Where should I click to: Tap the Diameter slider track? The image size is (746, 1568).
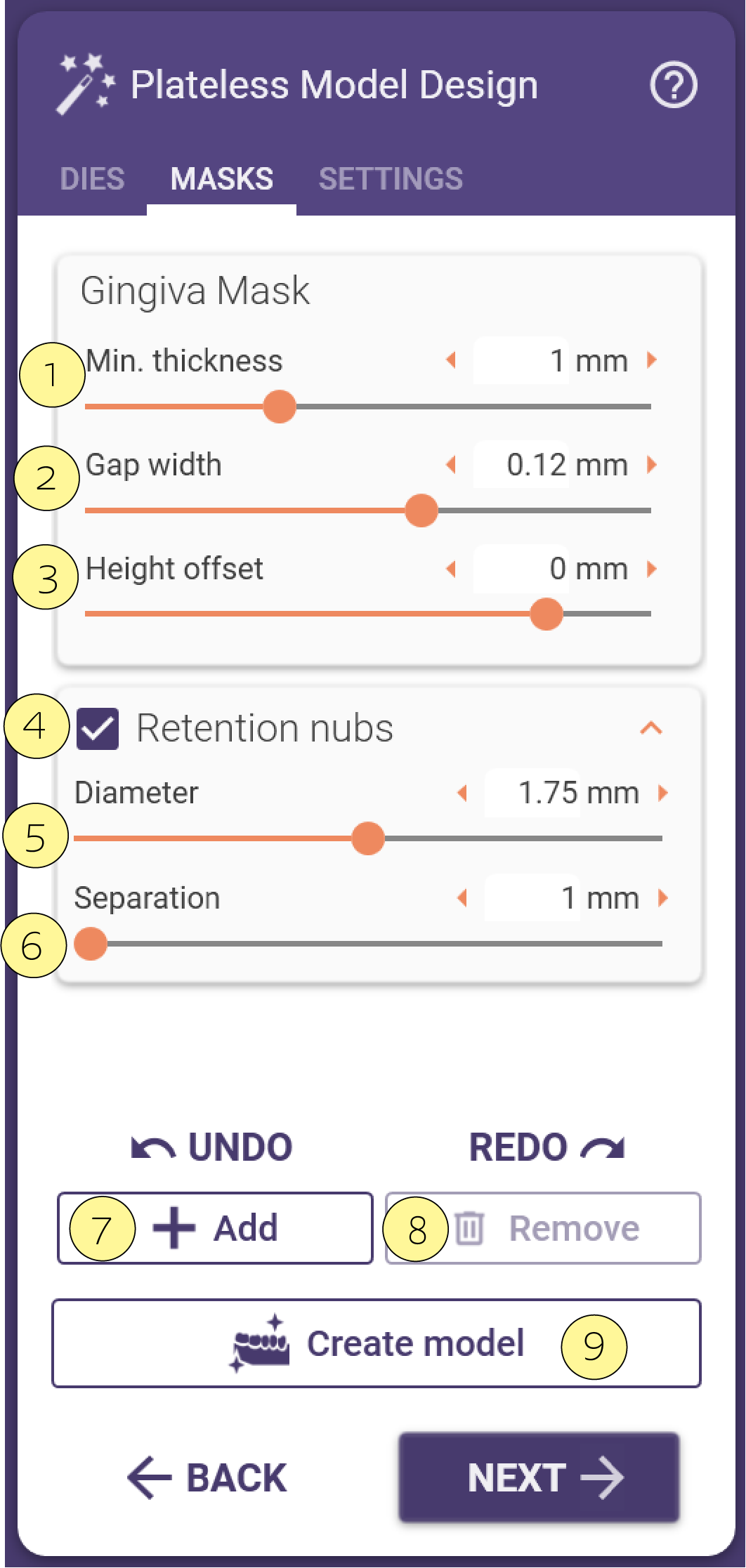tap(368, 838)
